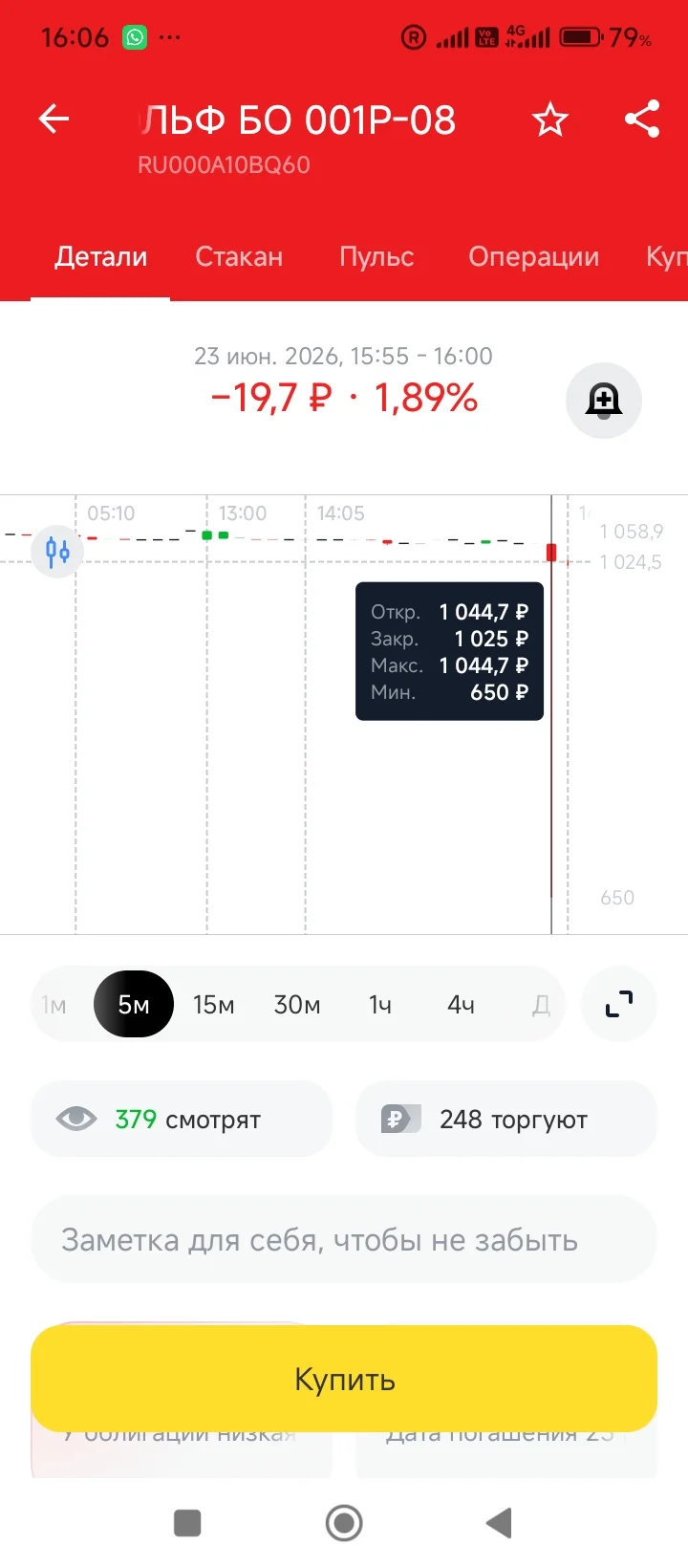Create a price alert with bell icon

point(603,401)
